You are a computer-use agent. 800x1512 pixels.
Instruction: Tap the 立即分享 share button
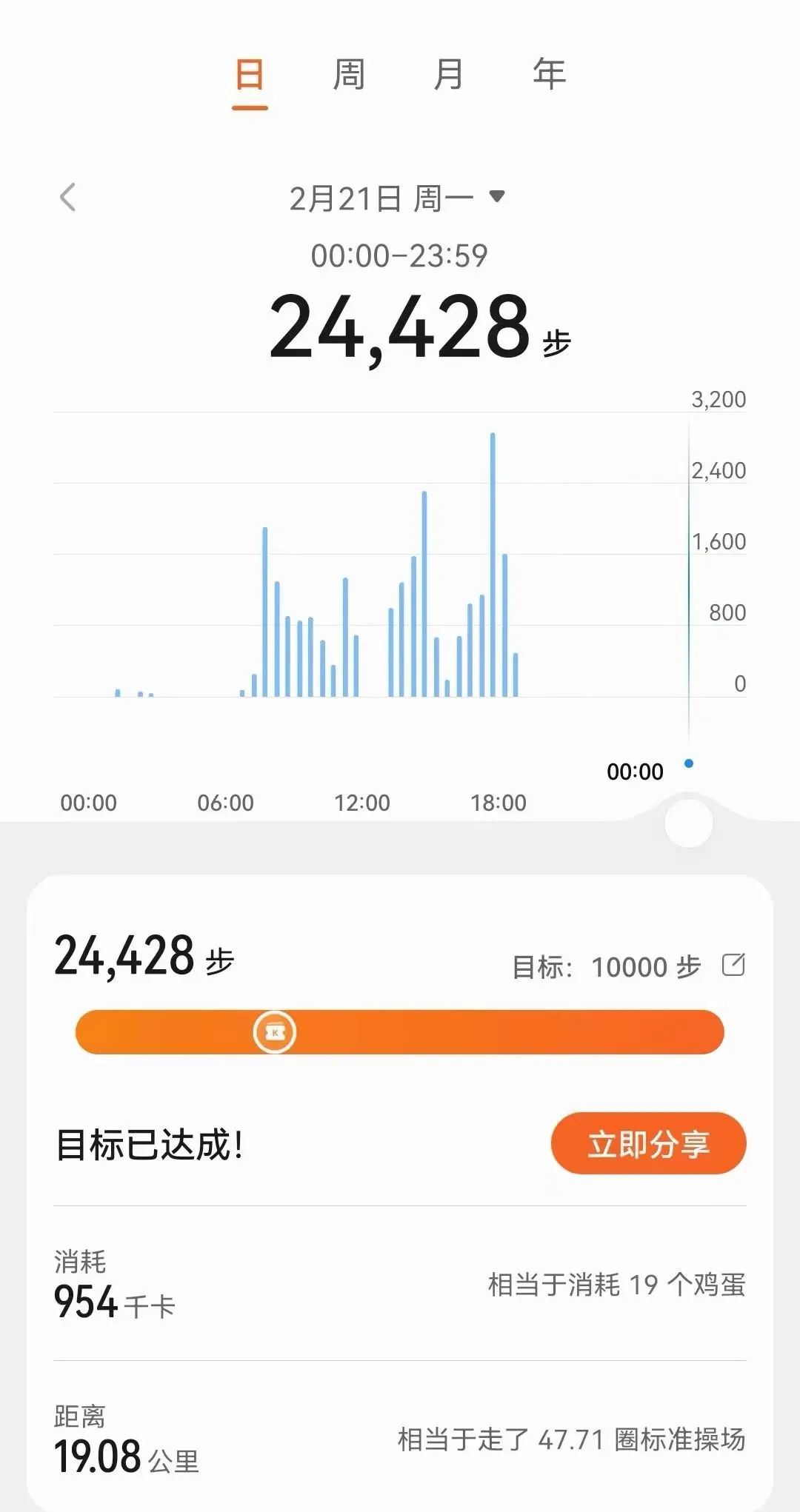(x=648, y=1144)
